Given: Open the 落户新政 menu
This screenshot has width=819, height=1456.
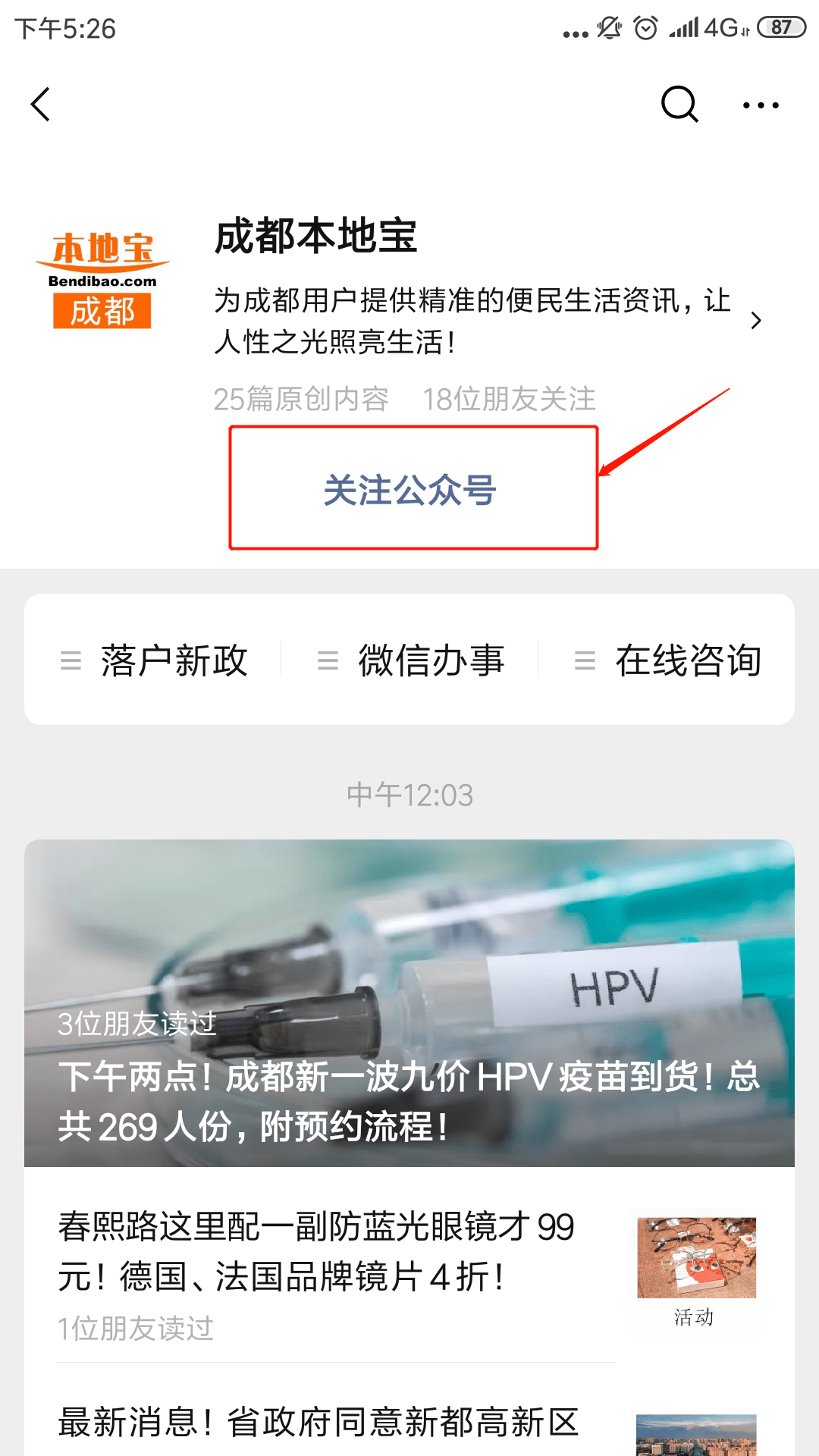Looking at the screenshot, I should point(155,660).
